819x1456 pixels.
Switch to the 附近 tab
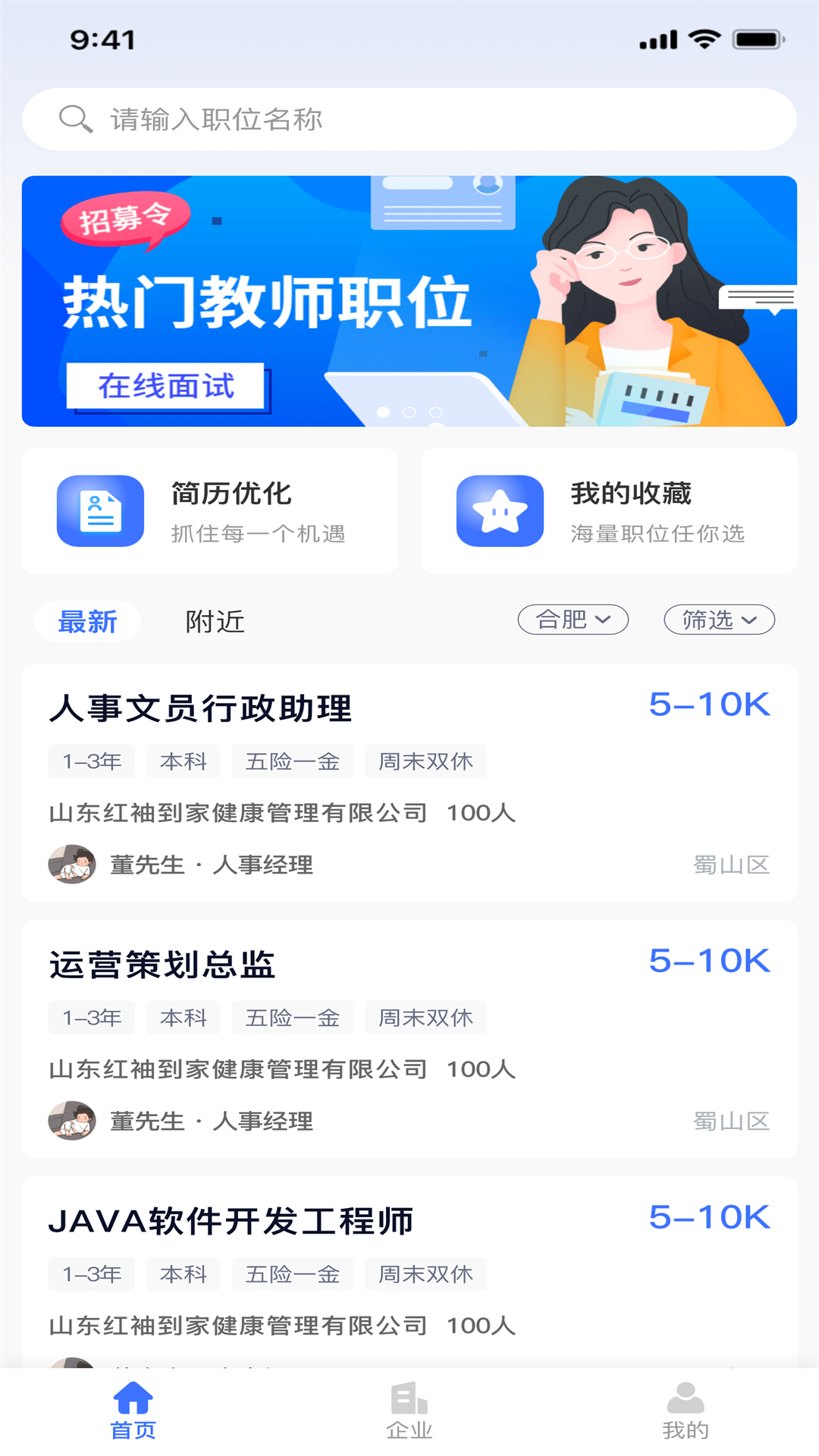coord(215,622)
